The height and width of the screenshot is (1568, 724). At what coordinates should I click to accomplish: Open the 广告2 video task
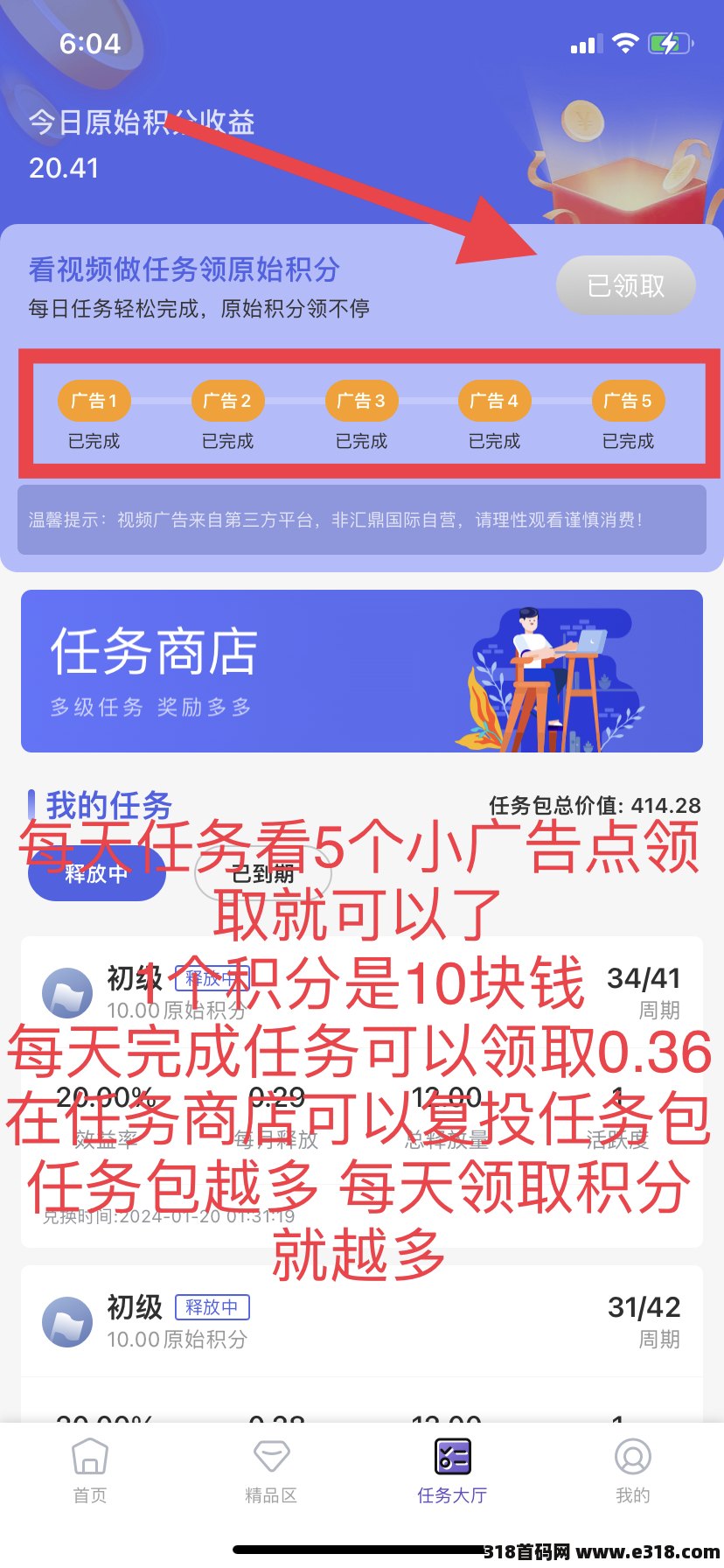227,401
